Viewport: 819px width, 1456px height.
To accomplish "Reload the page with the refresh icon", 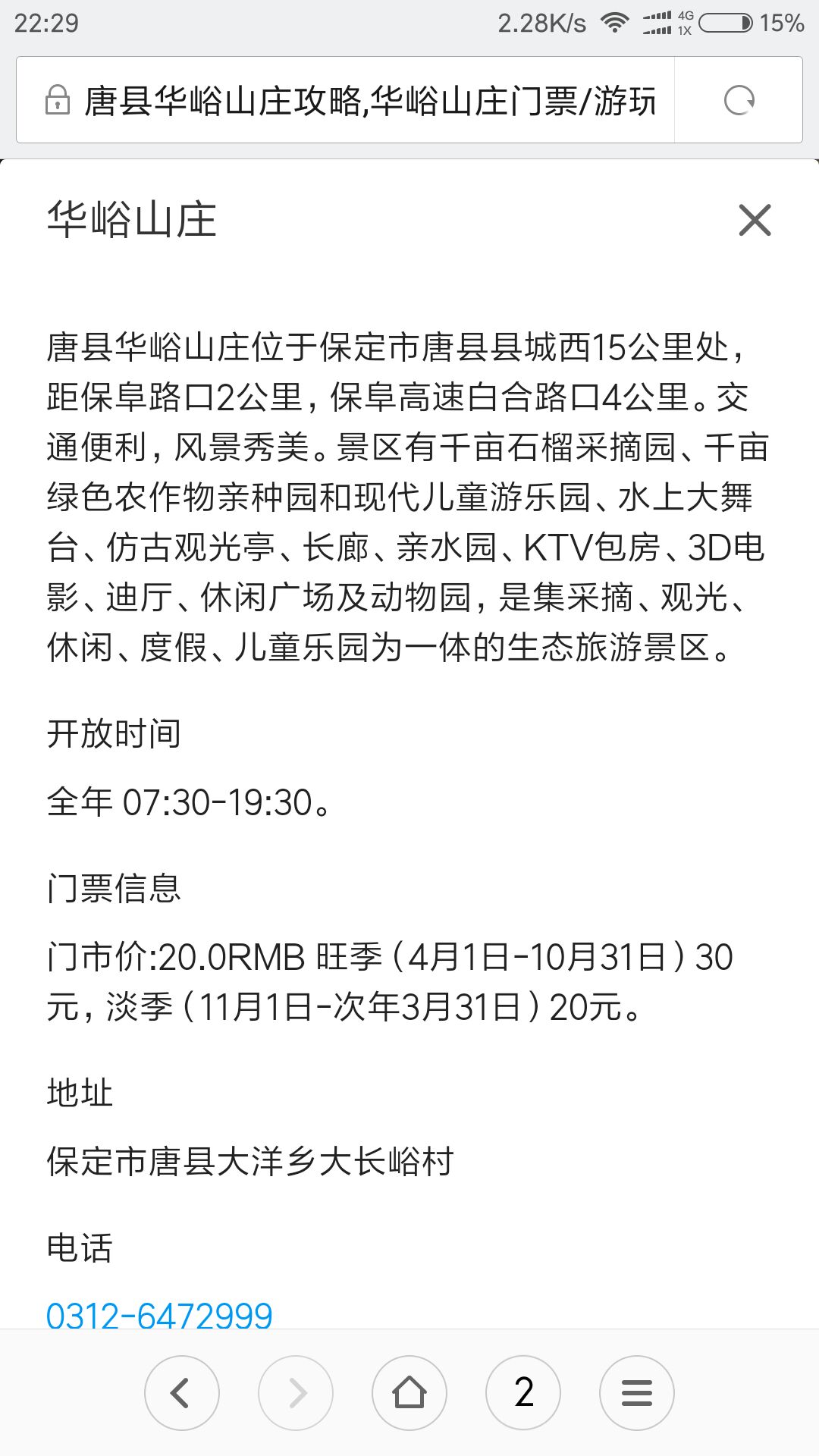I will pos(739,100).
